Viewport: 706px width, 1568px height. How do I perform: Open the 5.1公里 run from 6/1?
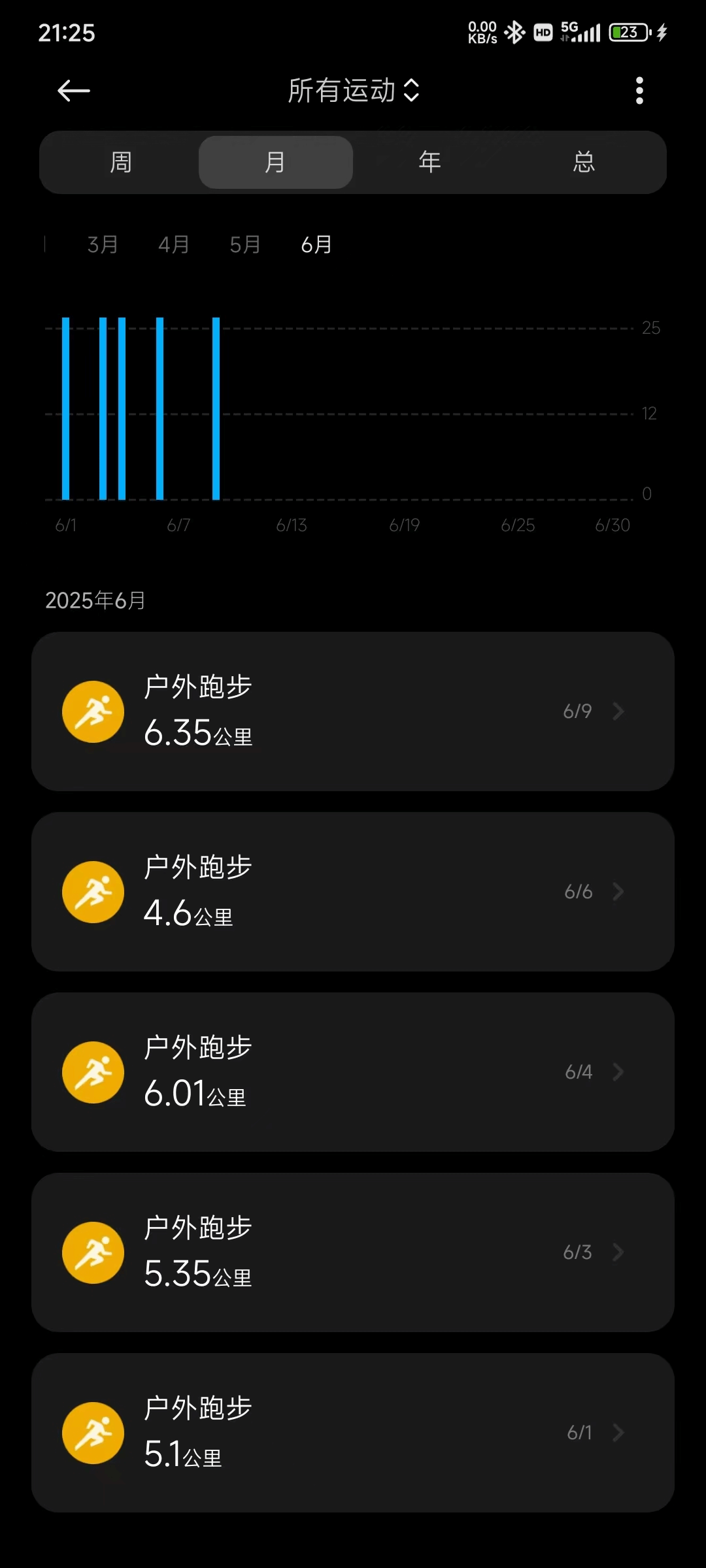(x=353, y=1433)
